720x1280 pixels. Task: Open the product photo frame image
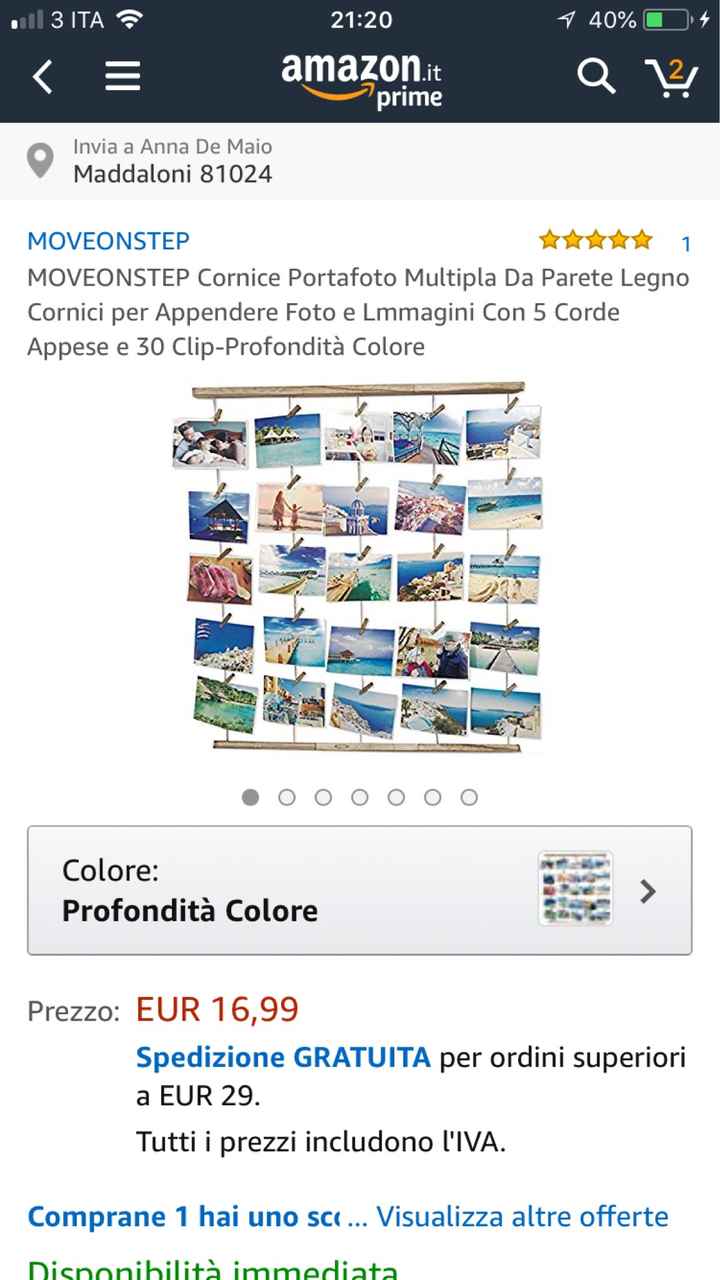pos(360,567)
